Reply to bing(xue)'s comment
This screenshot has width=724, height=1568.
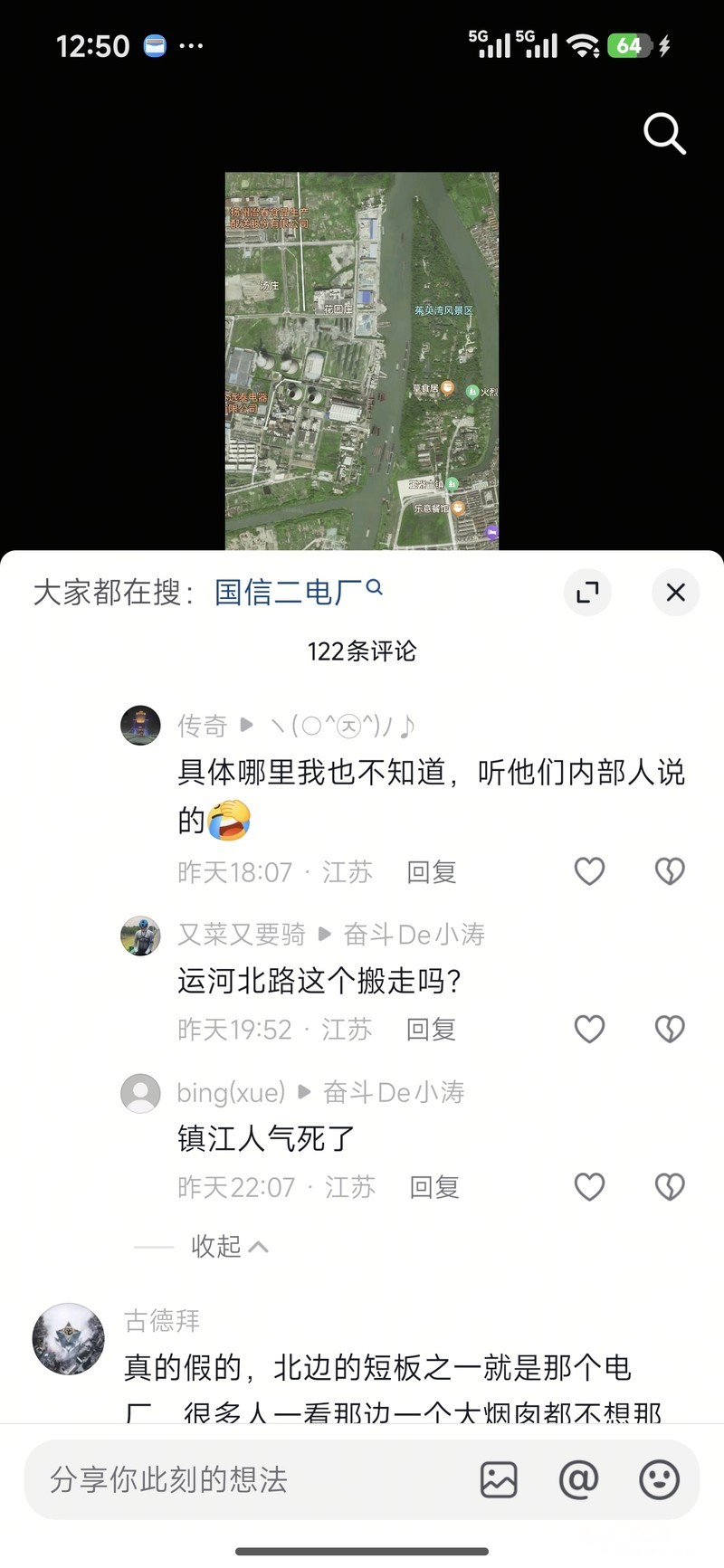click(434, 1187)
